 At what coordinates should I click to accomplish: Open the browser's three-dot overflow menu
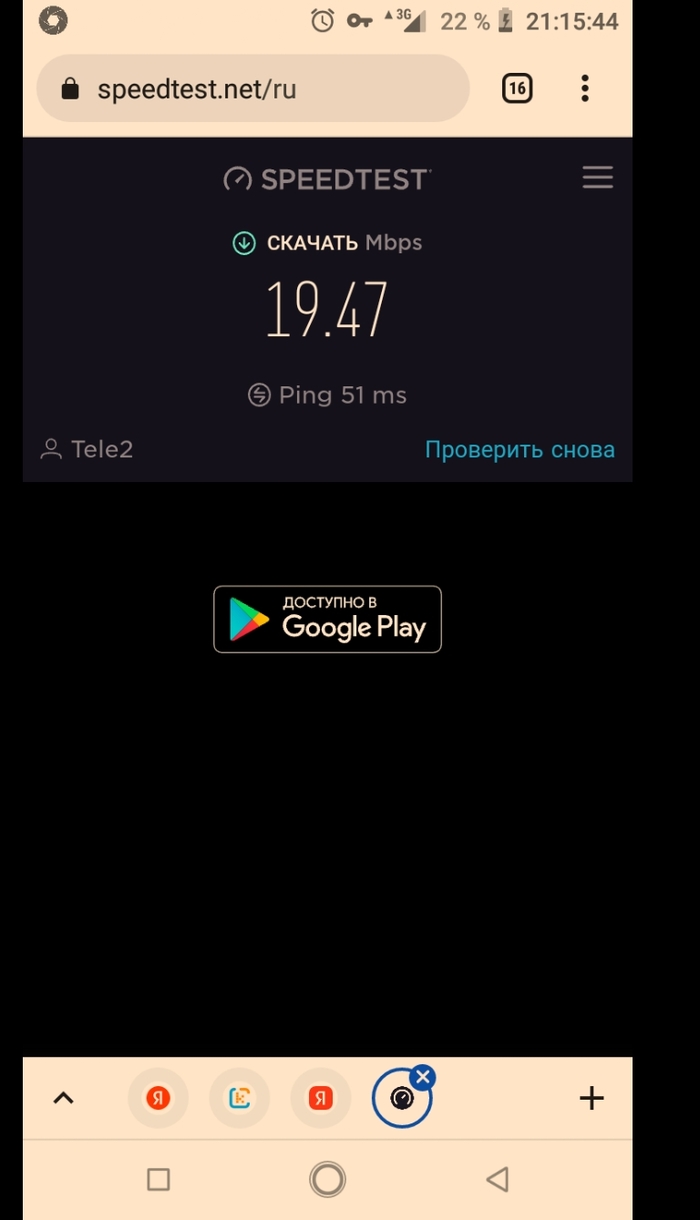coord(585,89)
